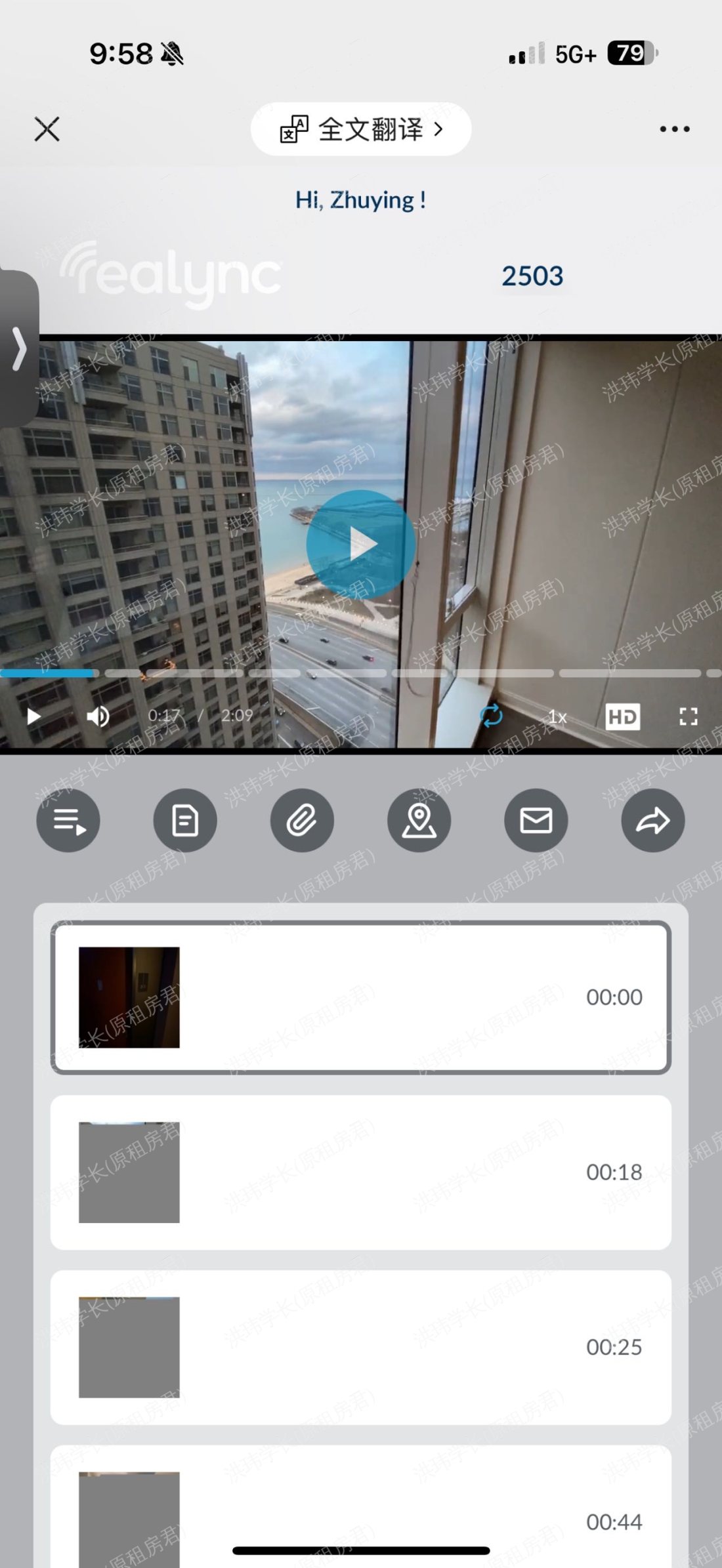Open the map location icon
The height and width of the screenshot is (1568, 722).
click(x=419, y=820)
